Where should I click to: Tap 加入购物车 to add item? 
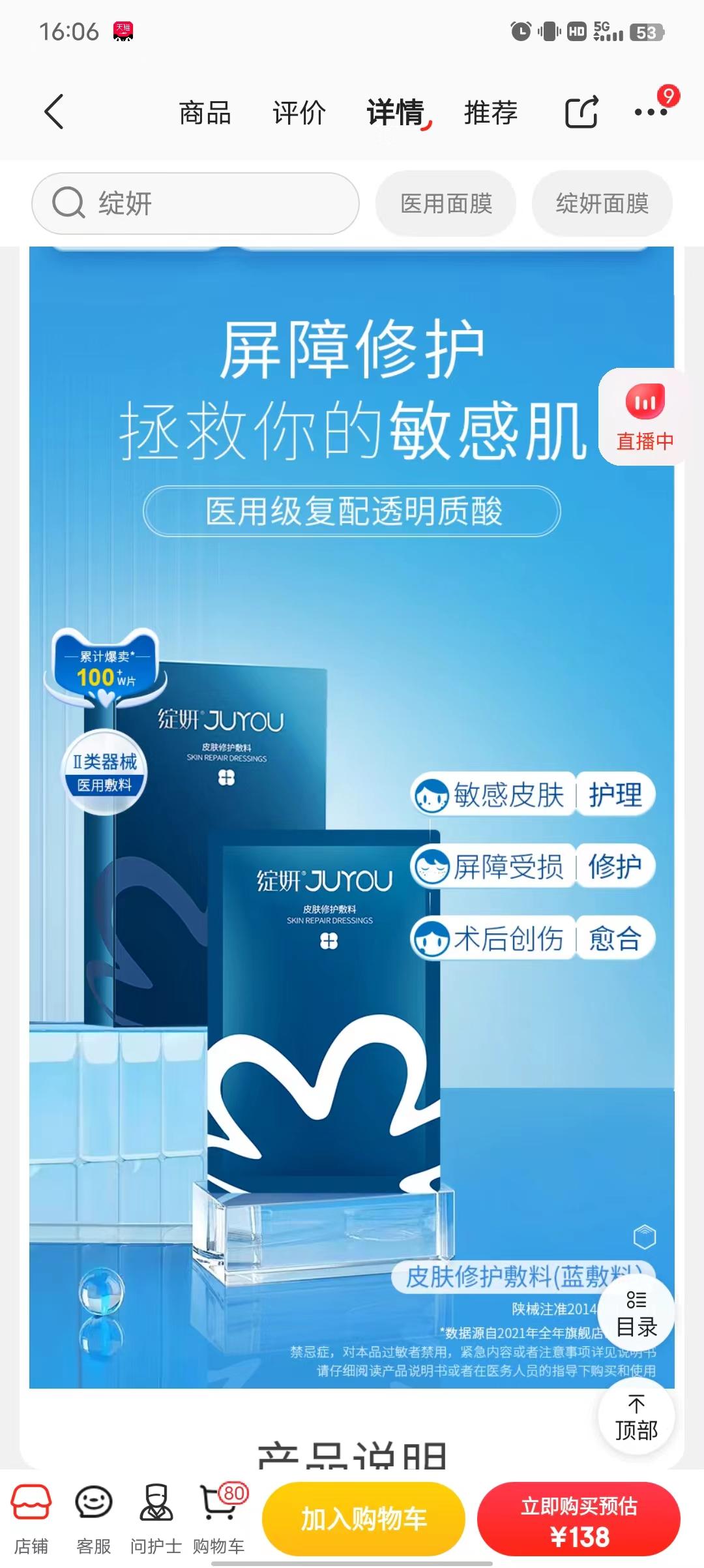[x=364, y=1519]
